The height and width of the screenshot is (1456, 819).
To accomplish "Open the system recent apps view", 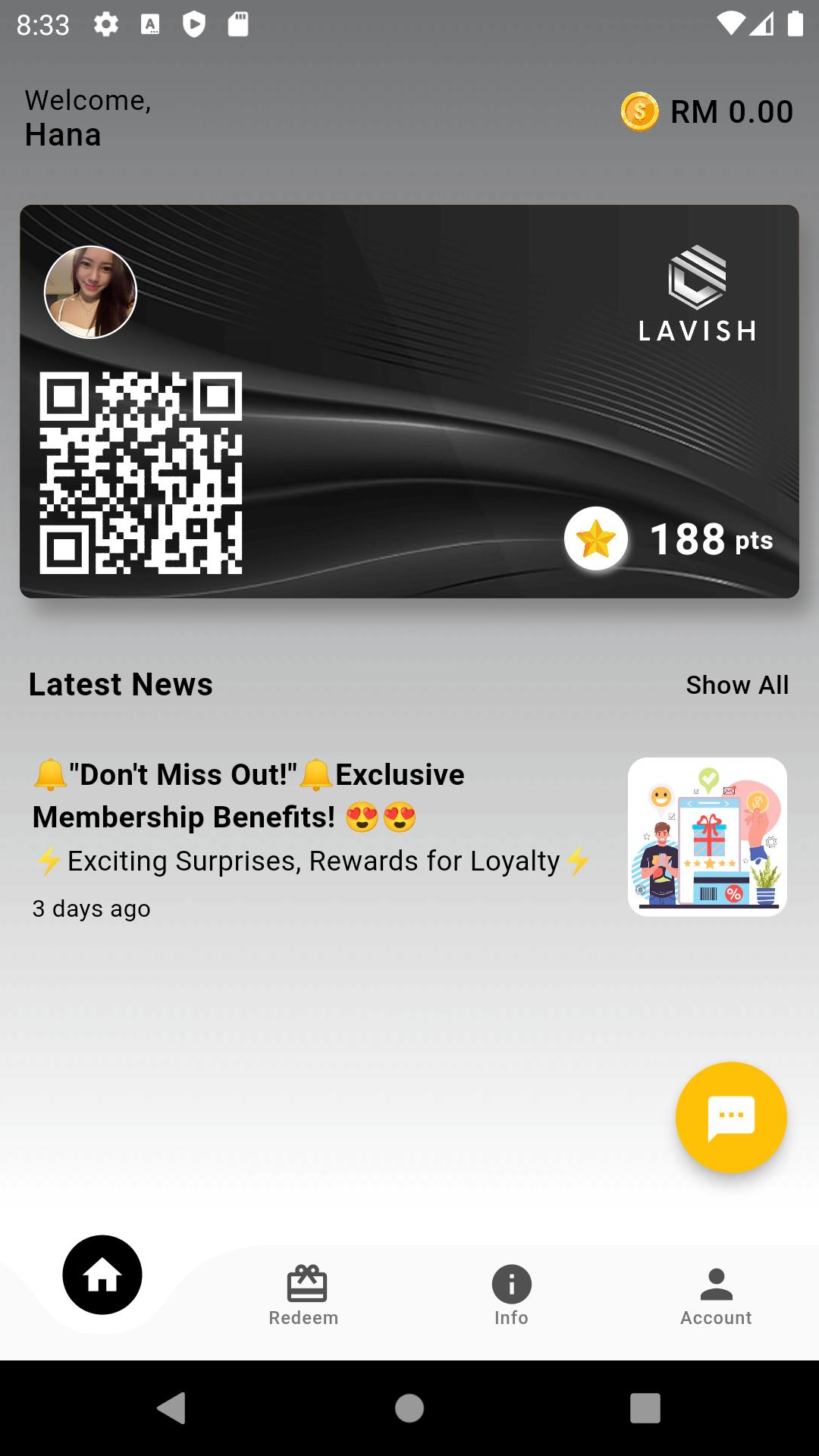I will coord(645,1408).
